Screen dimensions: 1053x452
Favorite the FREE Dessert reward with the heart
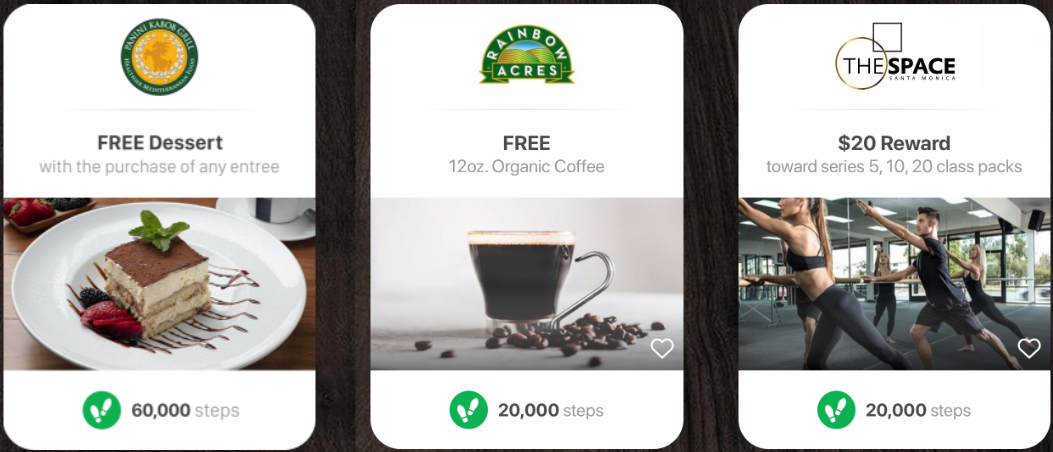(x=294, y=348)
